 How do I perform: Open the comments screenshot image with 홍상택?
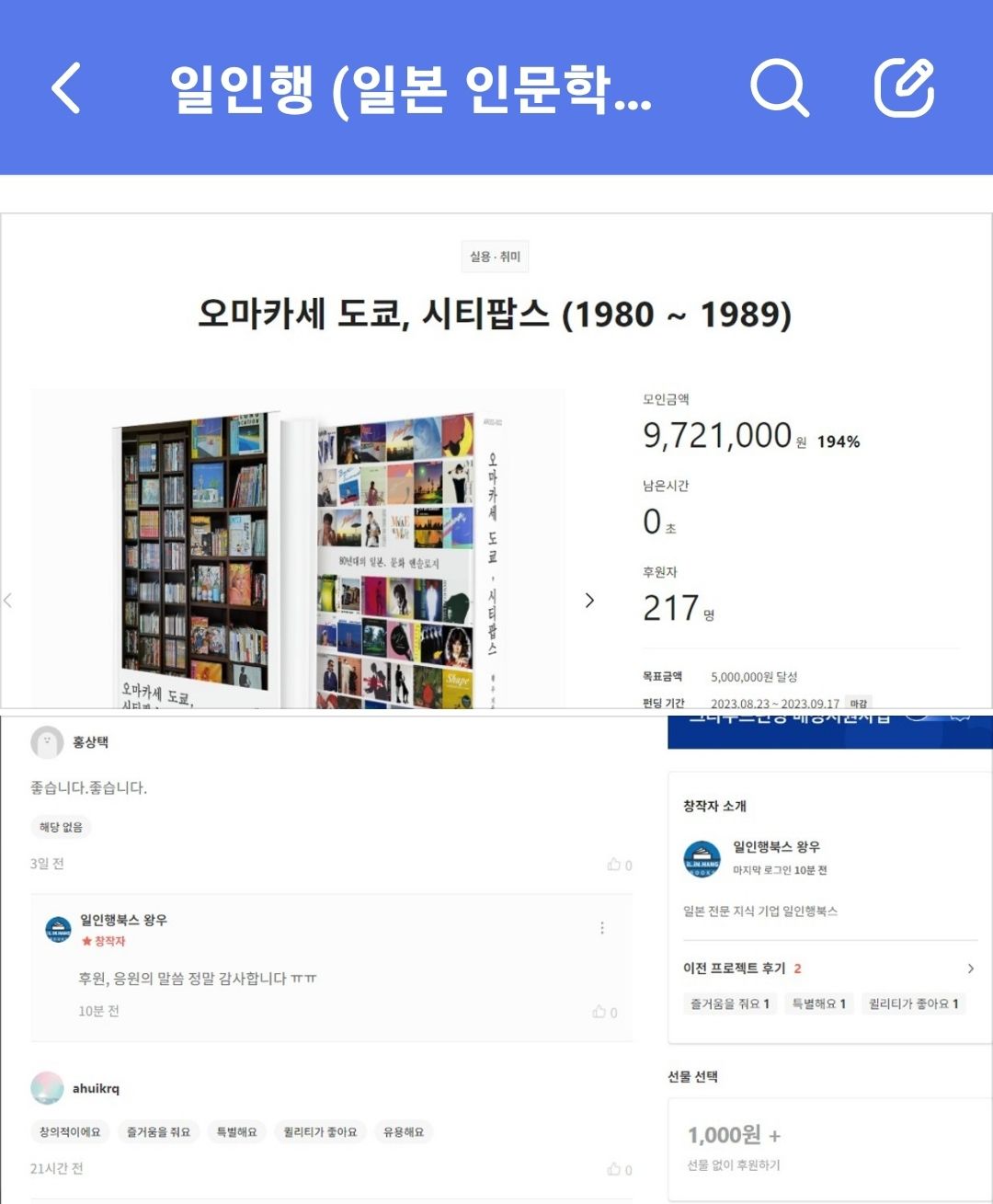pos(496,957)
